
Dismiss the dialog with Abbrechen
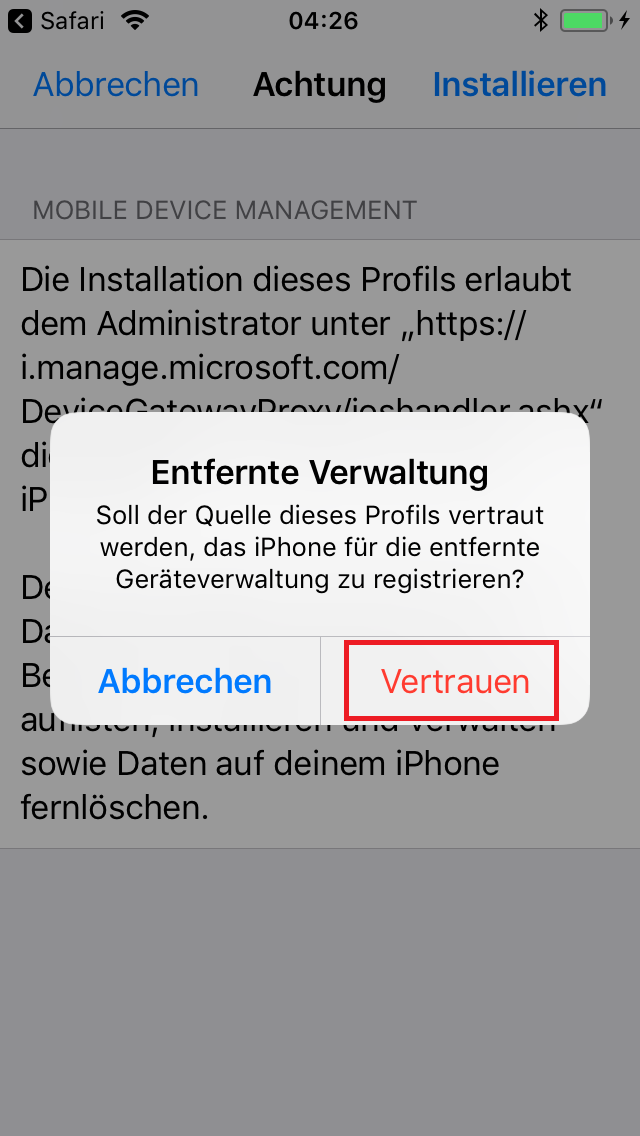tap(185, 681)
